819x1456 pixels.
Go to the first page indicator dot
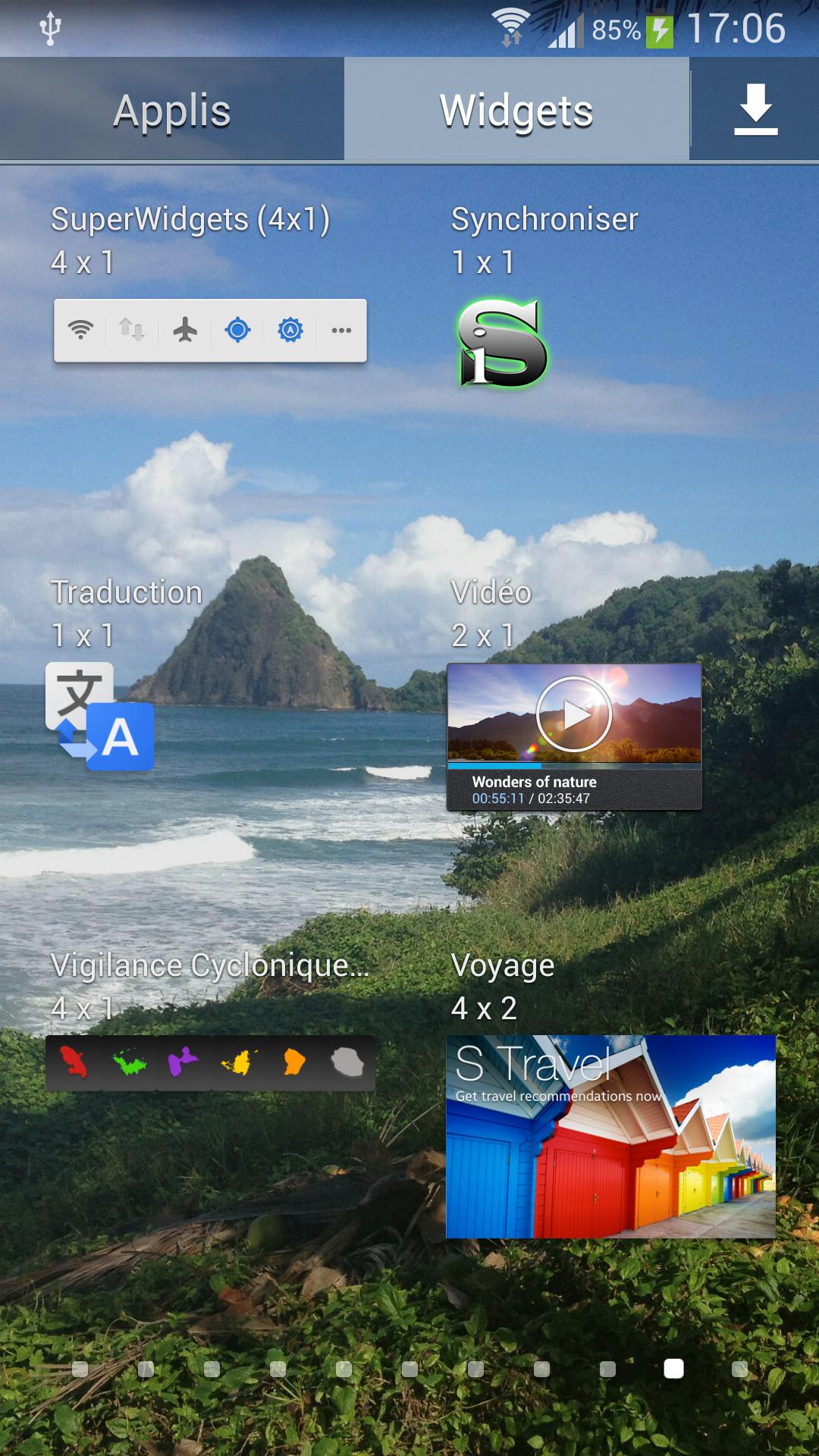point(80,1369)
